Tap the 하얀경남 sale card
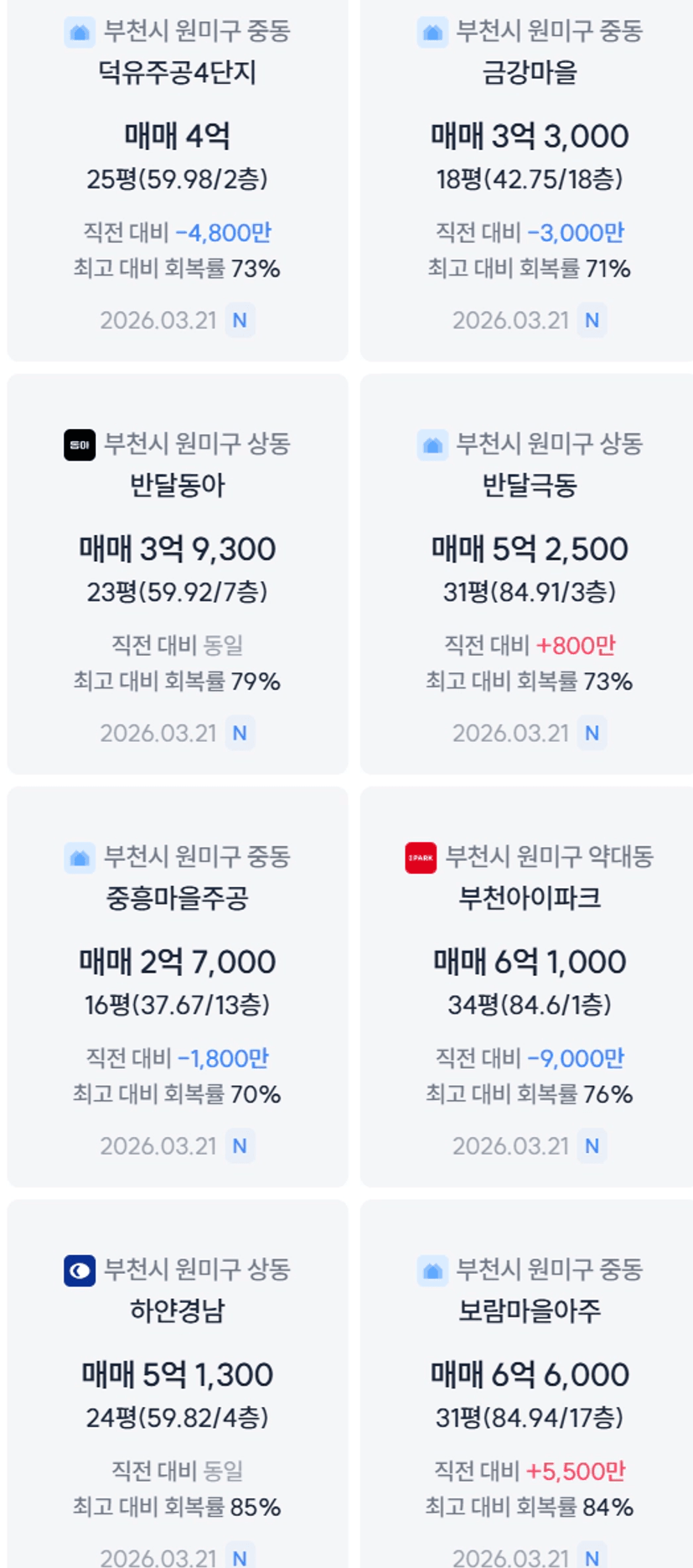693x1568 pixels. (177, 1384)
